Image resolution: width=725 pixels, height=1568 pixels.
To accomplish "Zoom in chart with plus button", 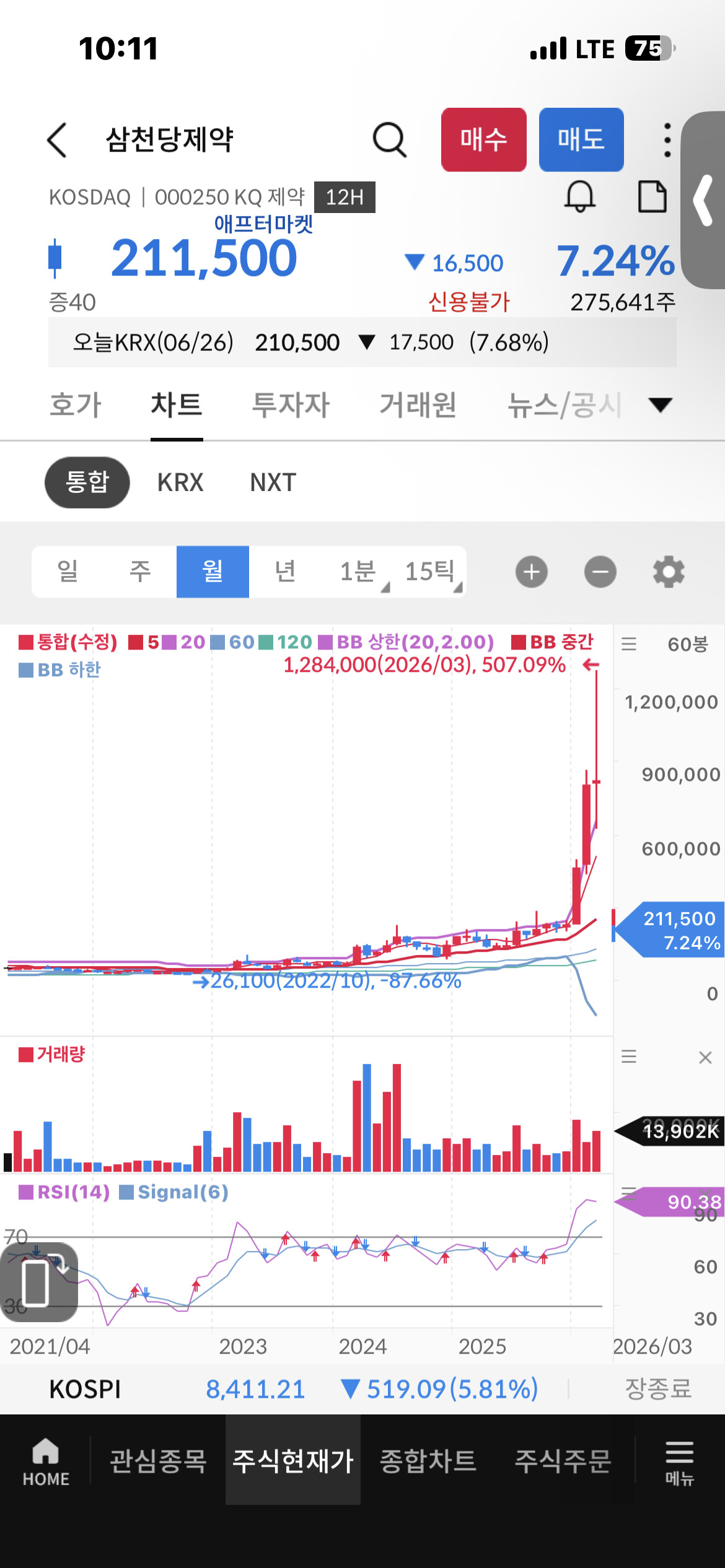I will pyautogui.click(x=532, y=572).
